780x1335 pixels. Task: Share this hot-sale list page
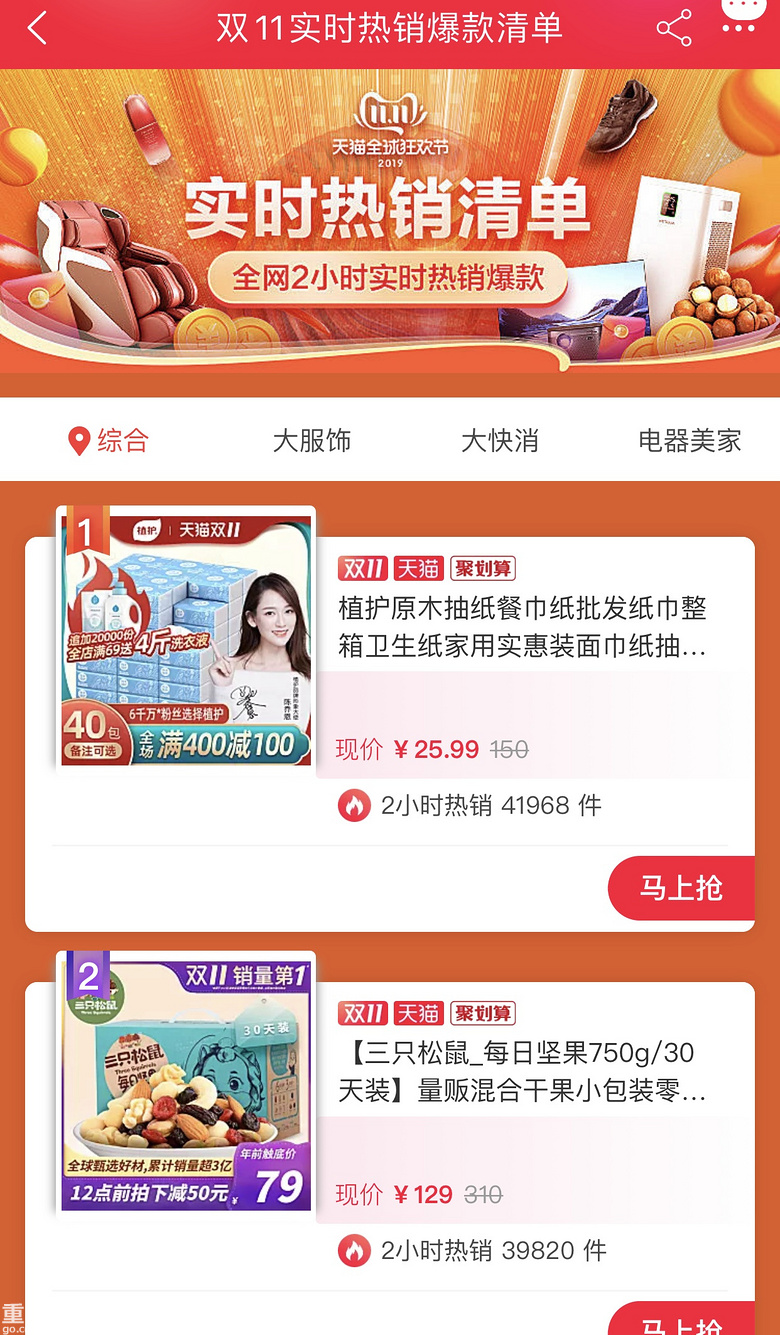[674, 28]
